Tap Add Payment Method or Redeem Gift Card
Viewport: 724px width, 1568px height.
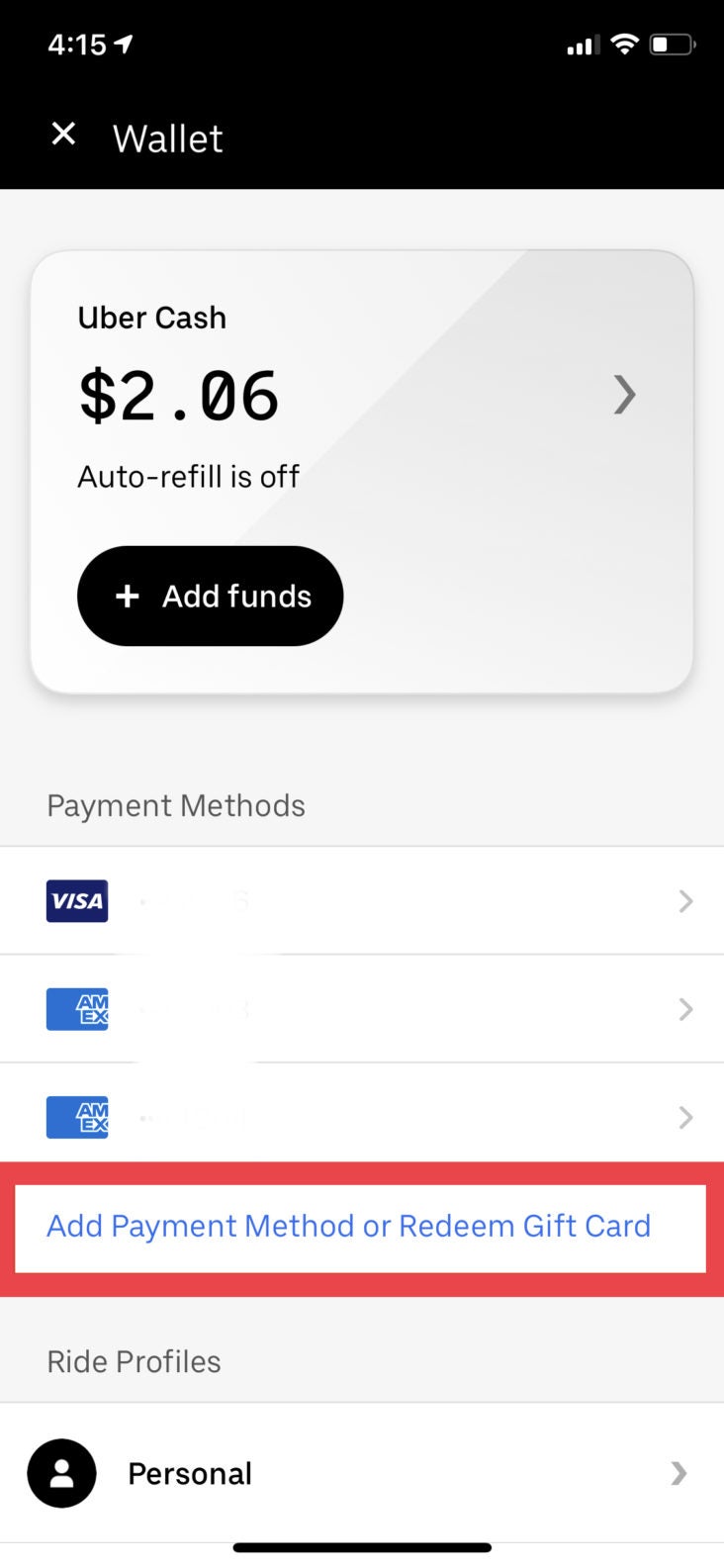[x=348, y=1226]
